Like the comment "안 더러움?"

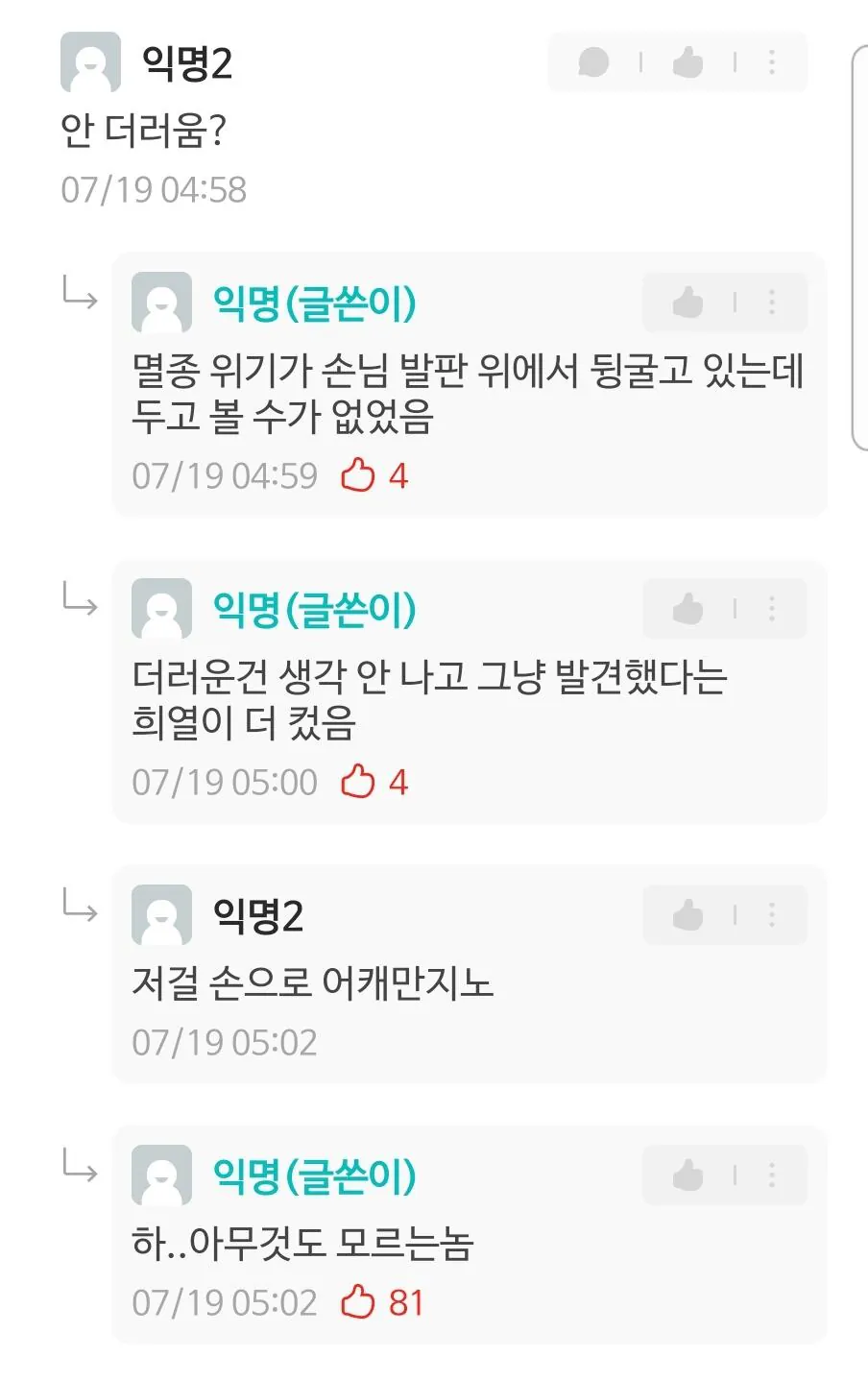687,63
